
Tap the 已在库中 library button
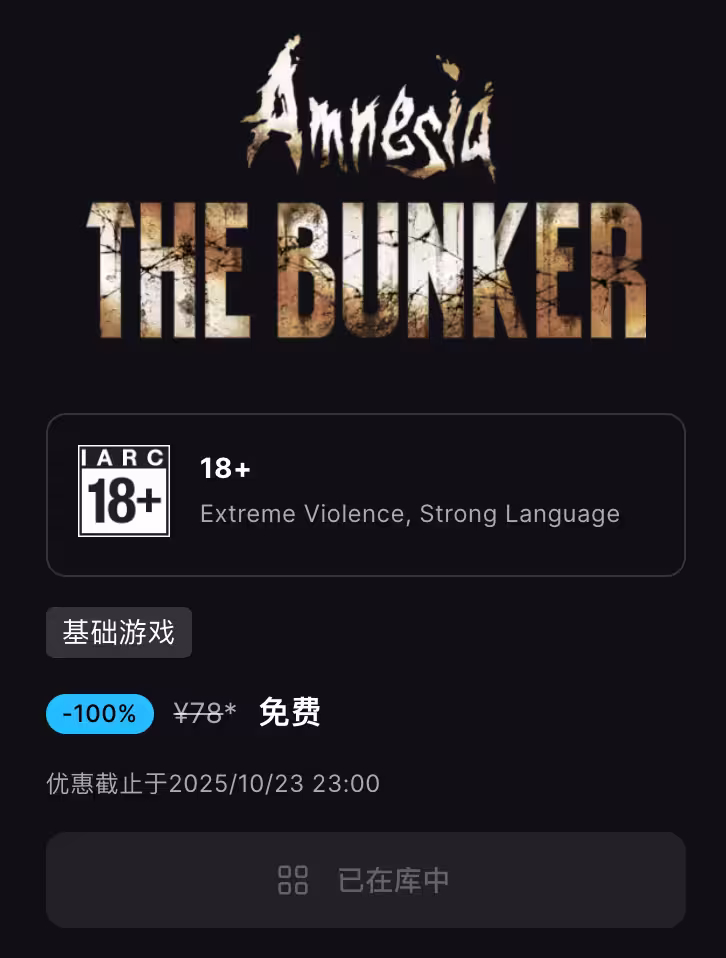[365, 880]
